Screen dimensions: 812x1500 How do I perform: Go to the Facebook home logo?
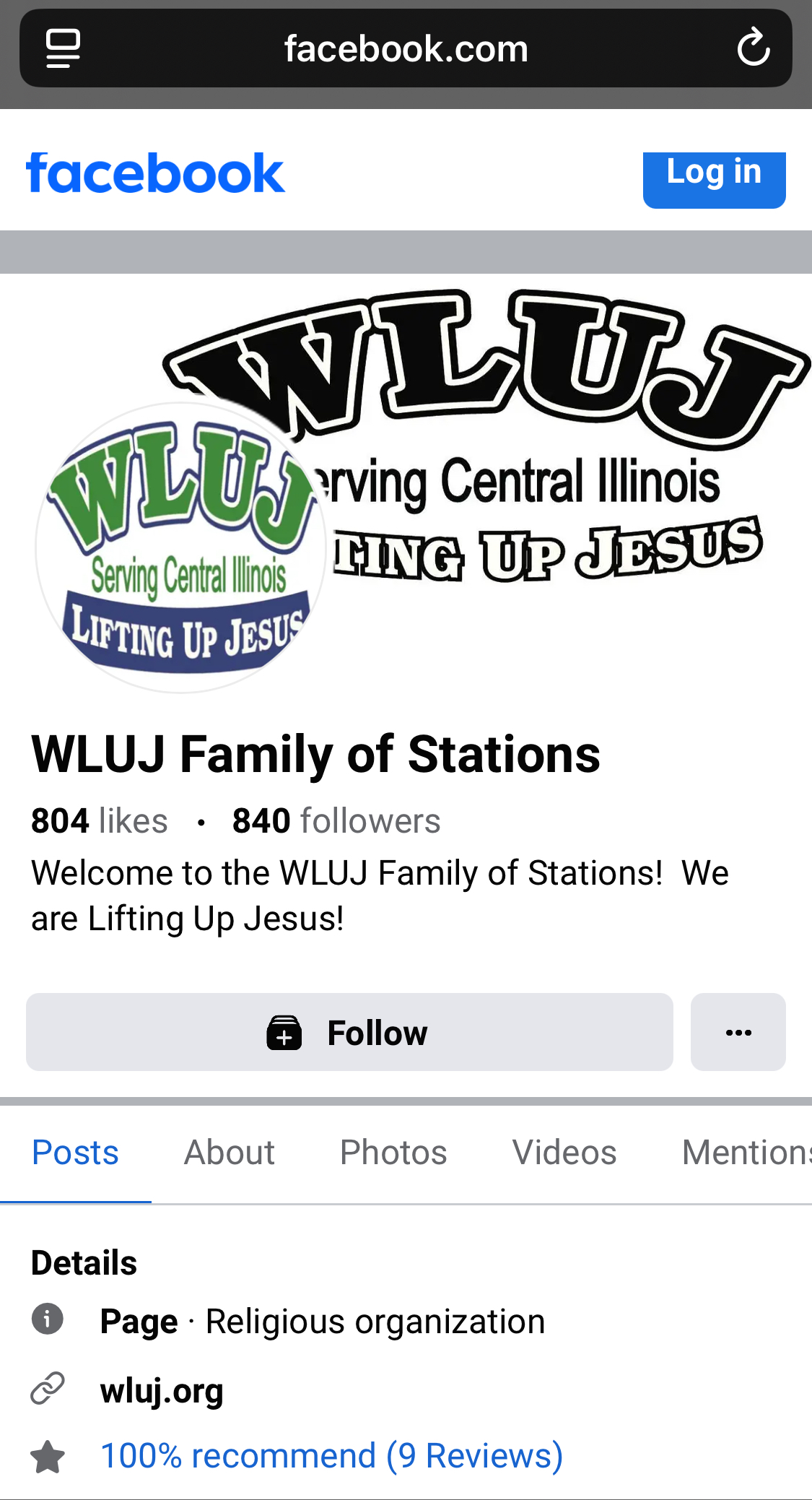pos(155,174)
